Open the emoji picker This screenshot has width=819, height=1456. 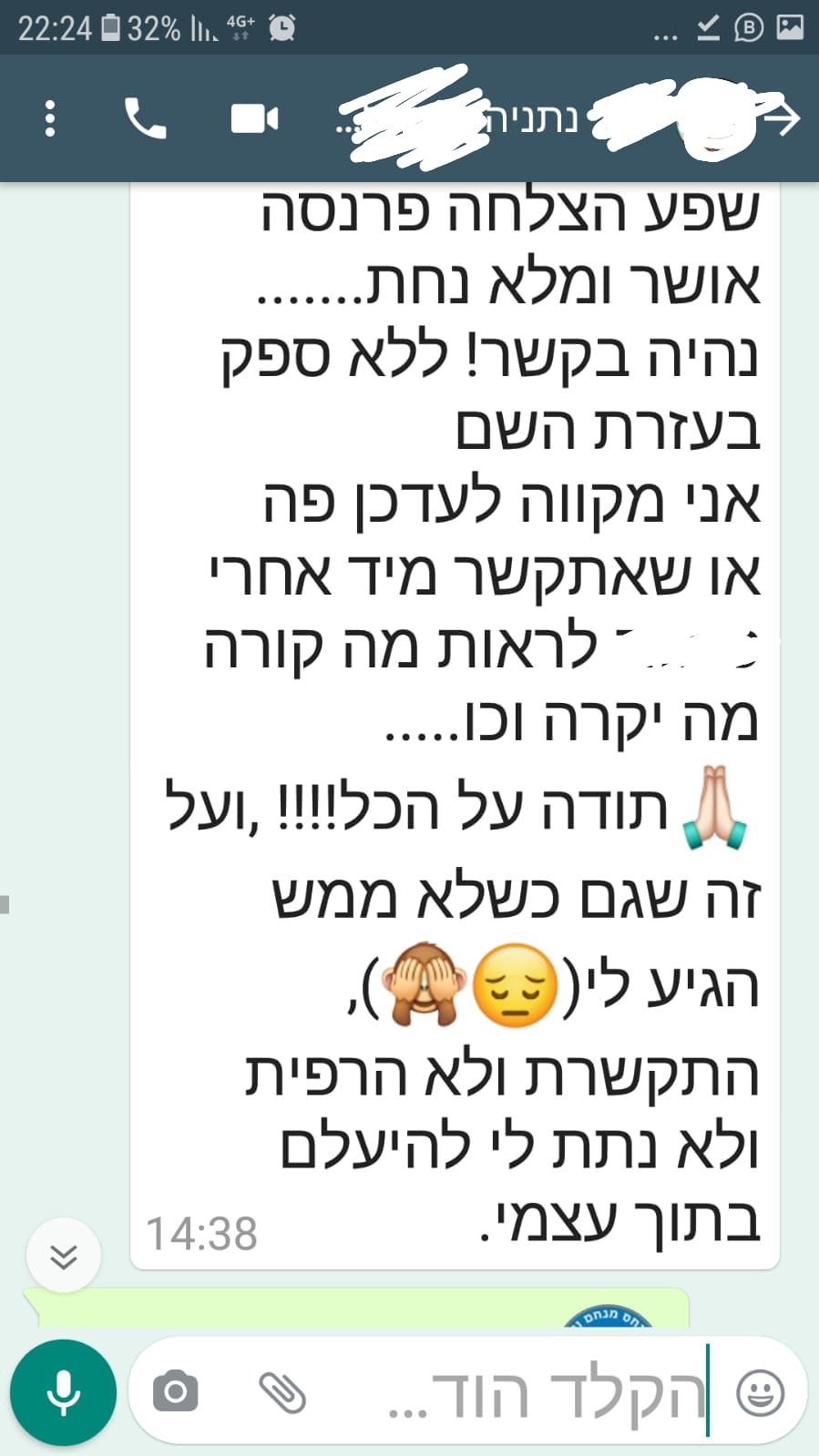coord(760,1392)
